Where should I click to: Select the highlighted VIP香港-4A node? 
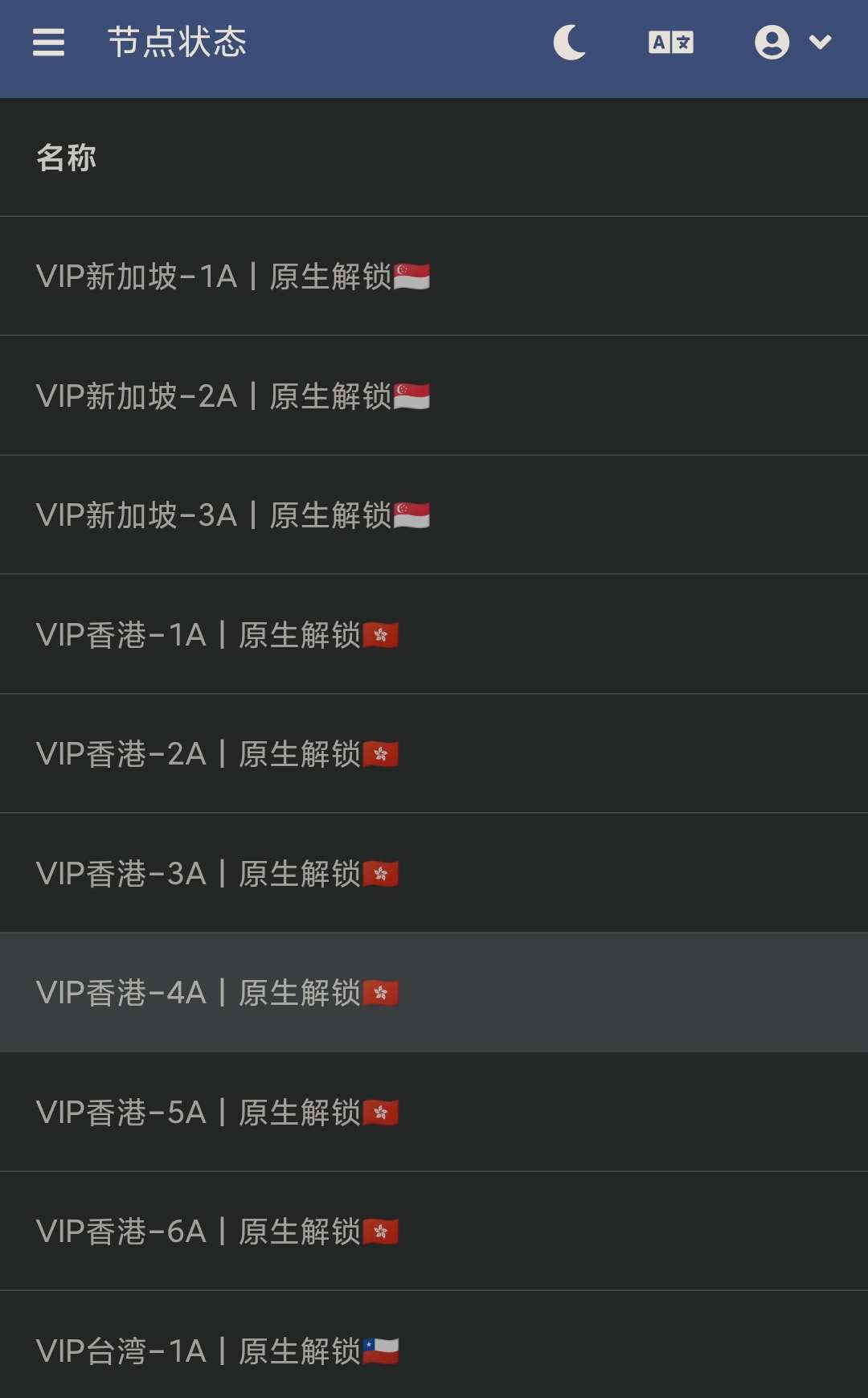coord(217,993)
